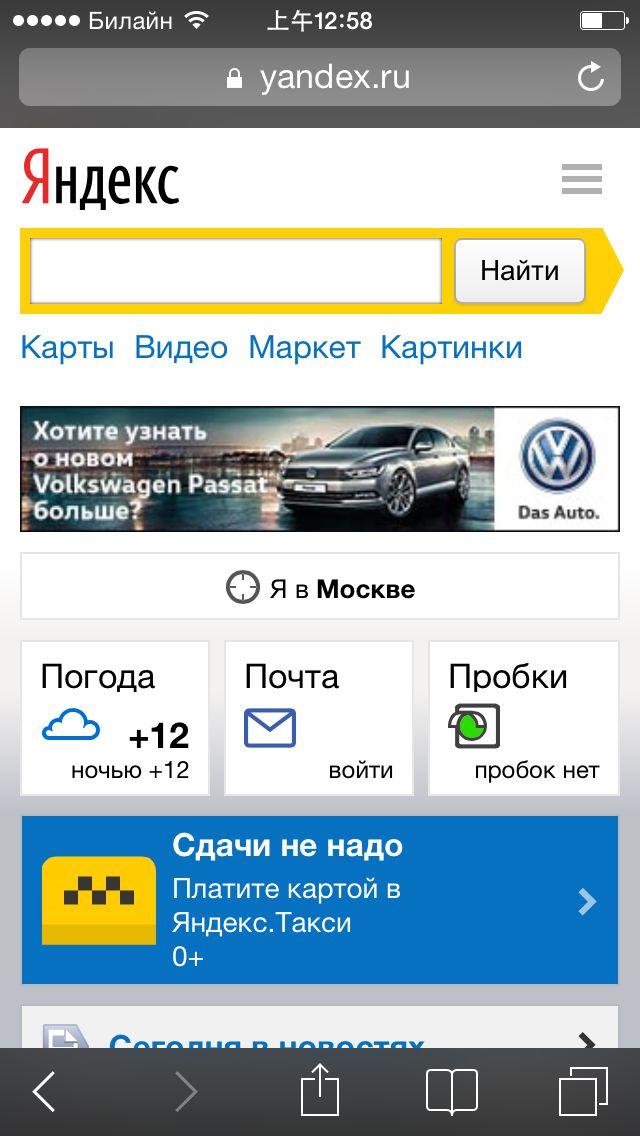The image size is (640, 1136).
Task: Open Safari bookmarks
Action: click(451, 1091)
